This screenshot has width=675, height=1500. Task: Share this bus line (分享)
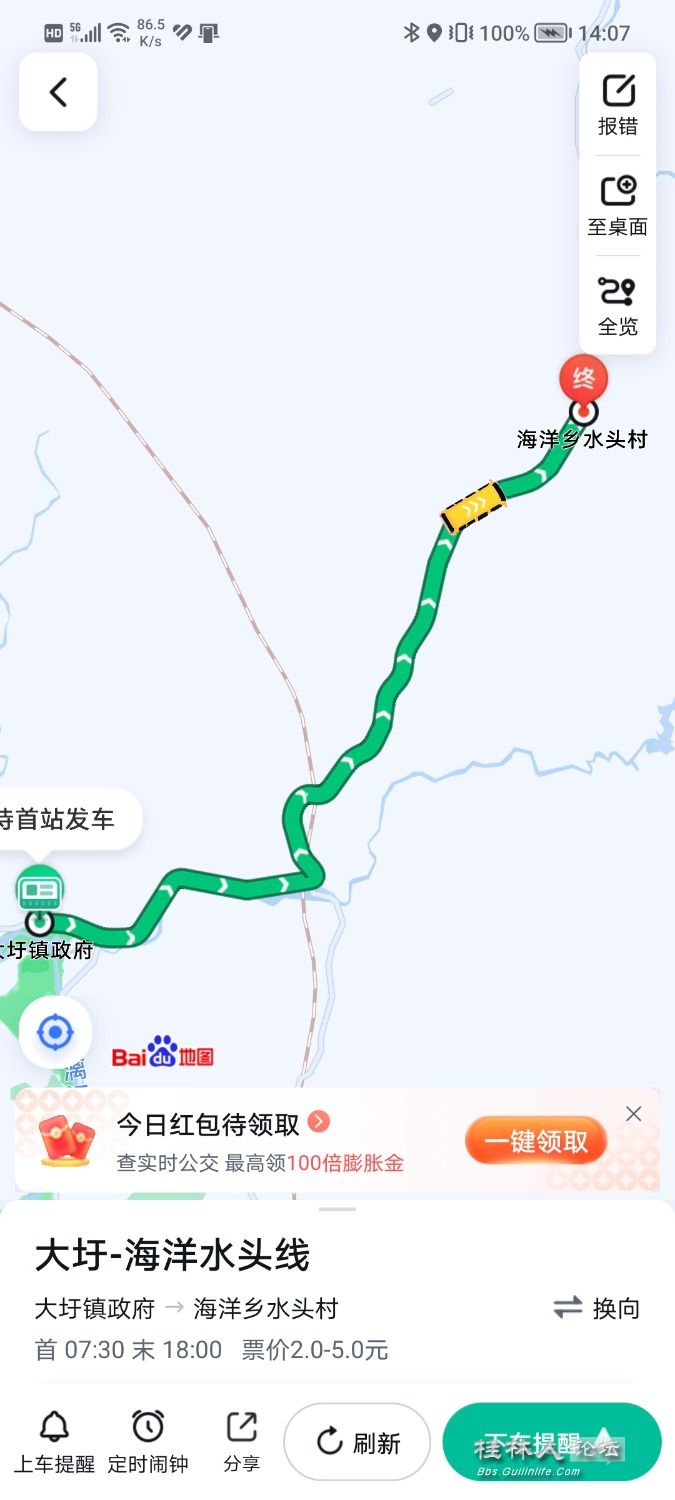[241, 1442]
